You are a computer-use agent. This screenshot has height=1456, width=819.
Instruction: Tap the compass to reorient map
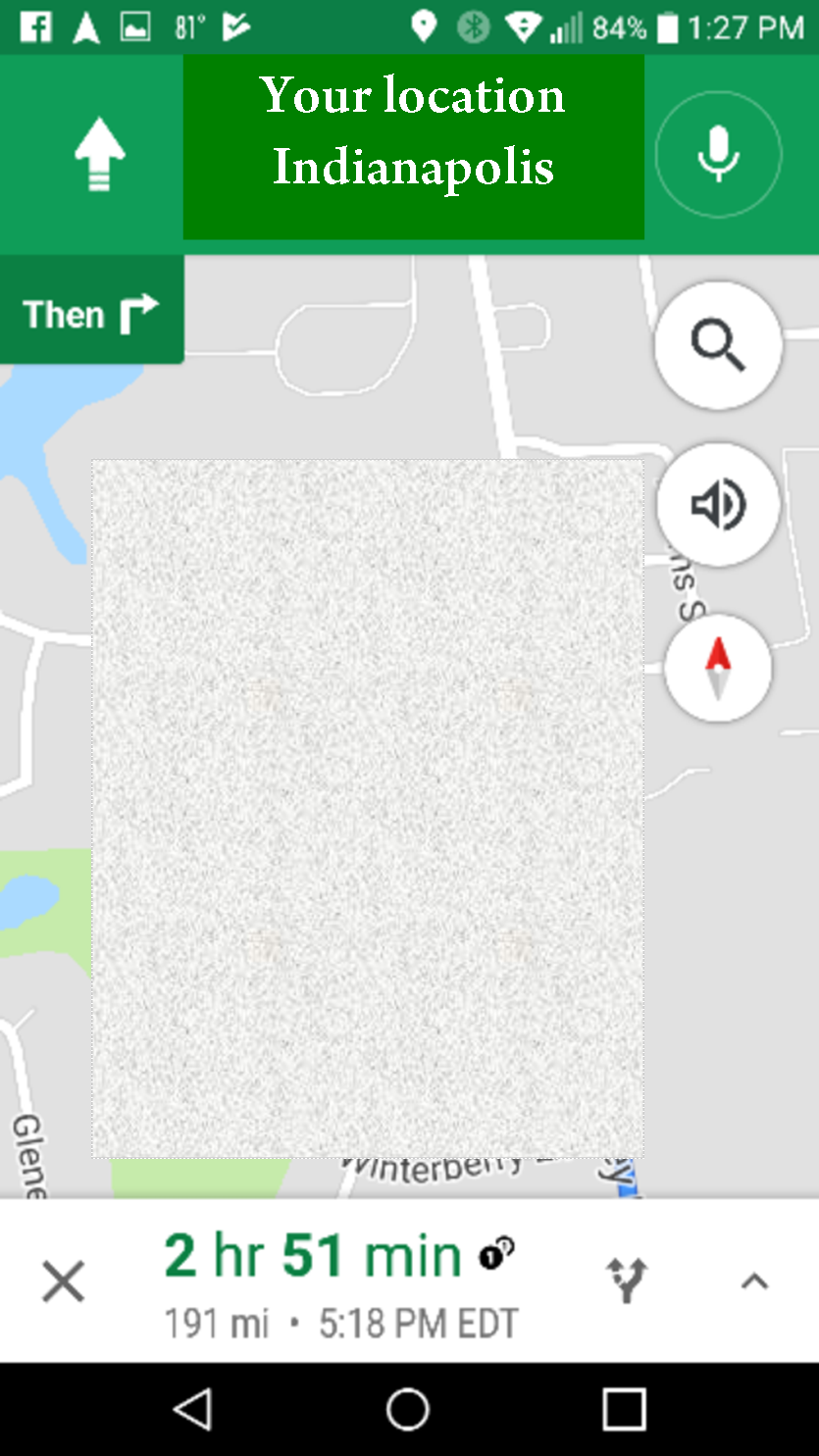click(718, 668)
